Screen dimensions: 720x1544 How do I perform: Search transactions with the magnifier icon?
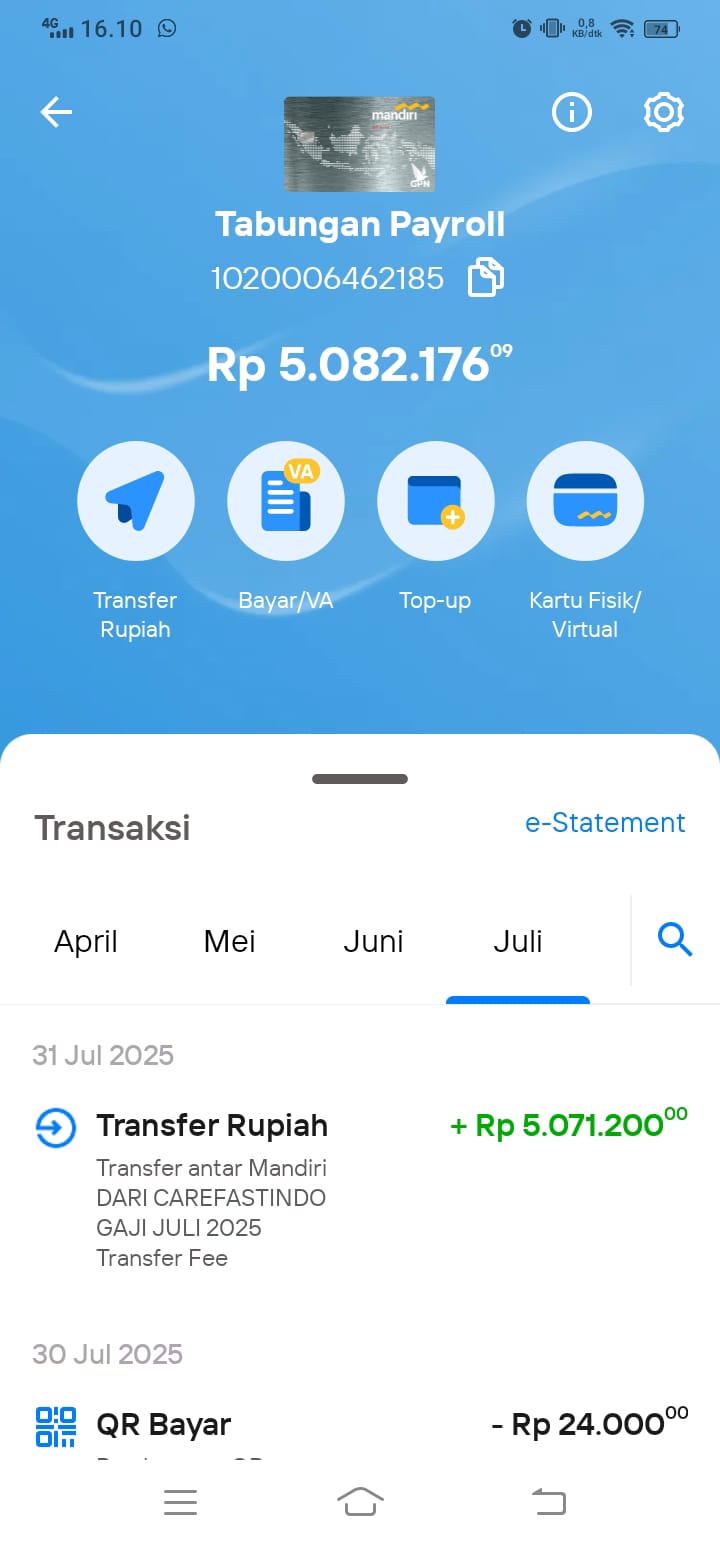click(675, 940)
